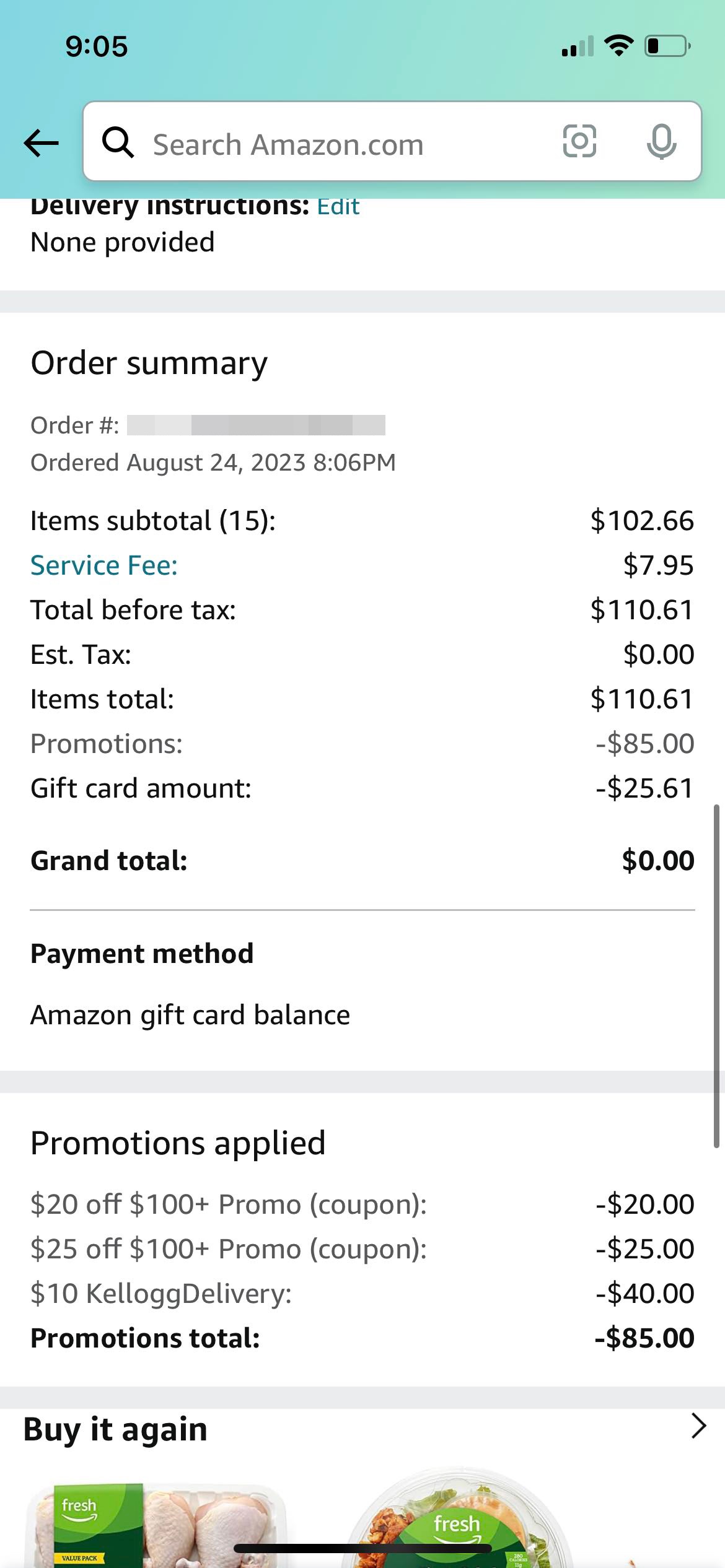Select Payment method section
The image size is (725, 1568).
point(142,952)
